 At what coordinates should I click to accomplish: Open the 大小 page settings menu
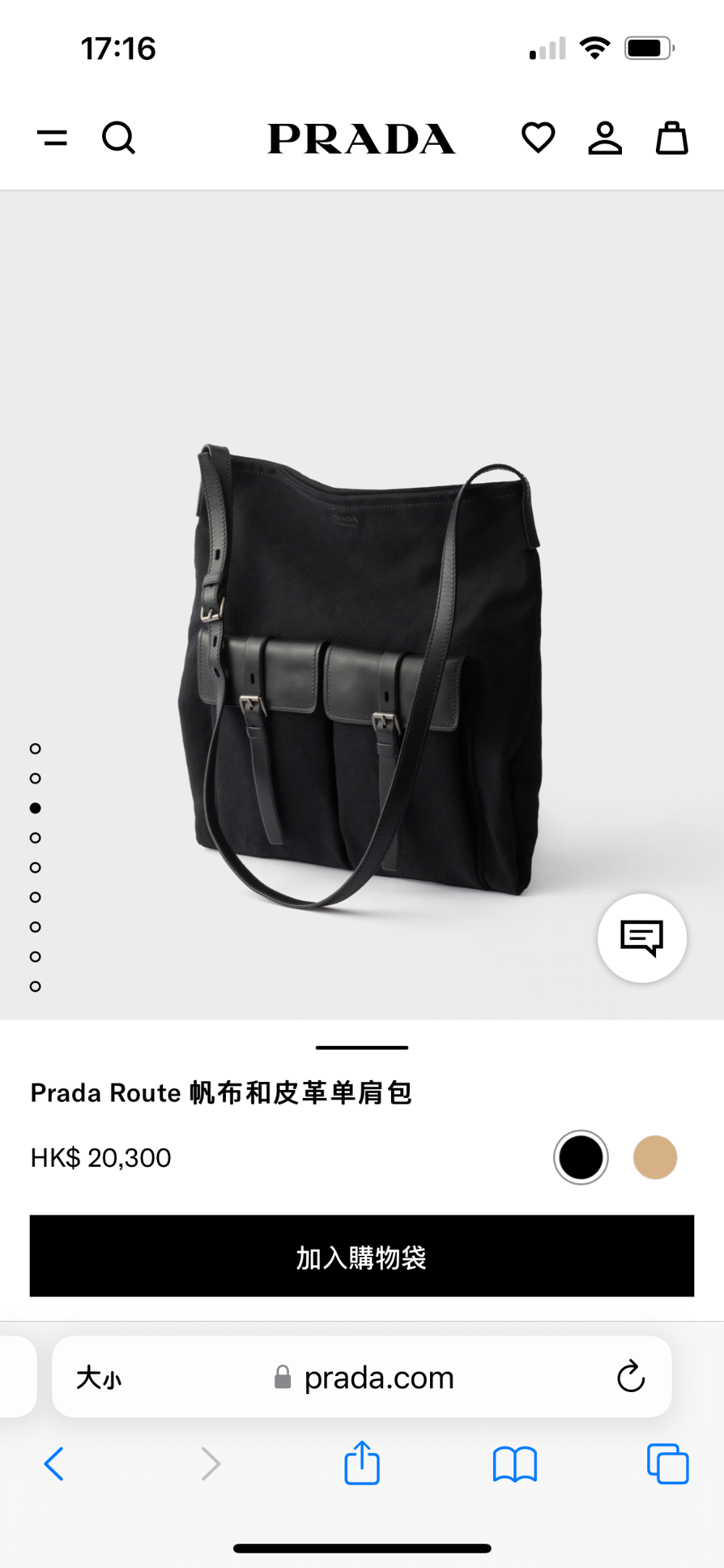pyautogui.click(x=99, y=1377)
